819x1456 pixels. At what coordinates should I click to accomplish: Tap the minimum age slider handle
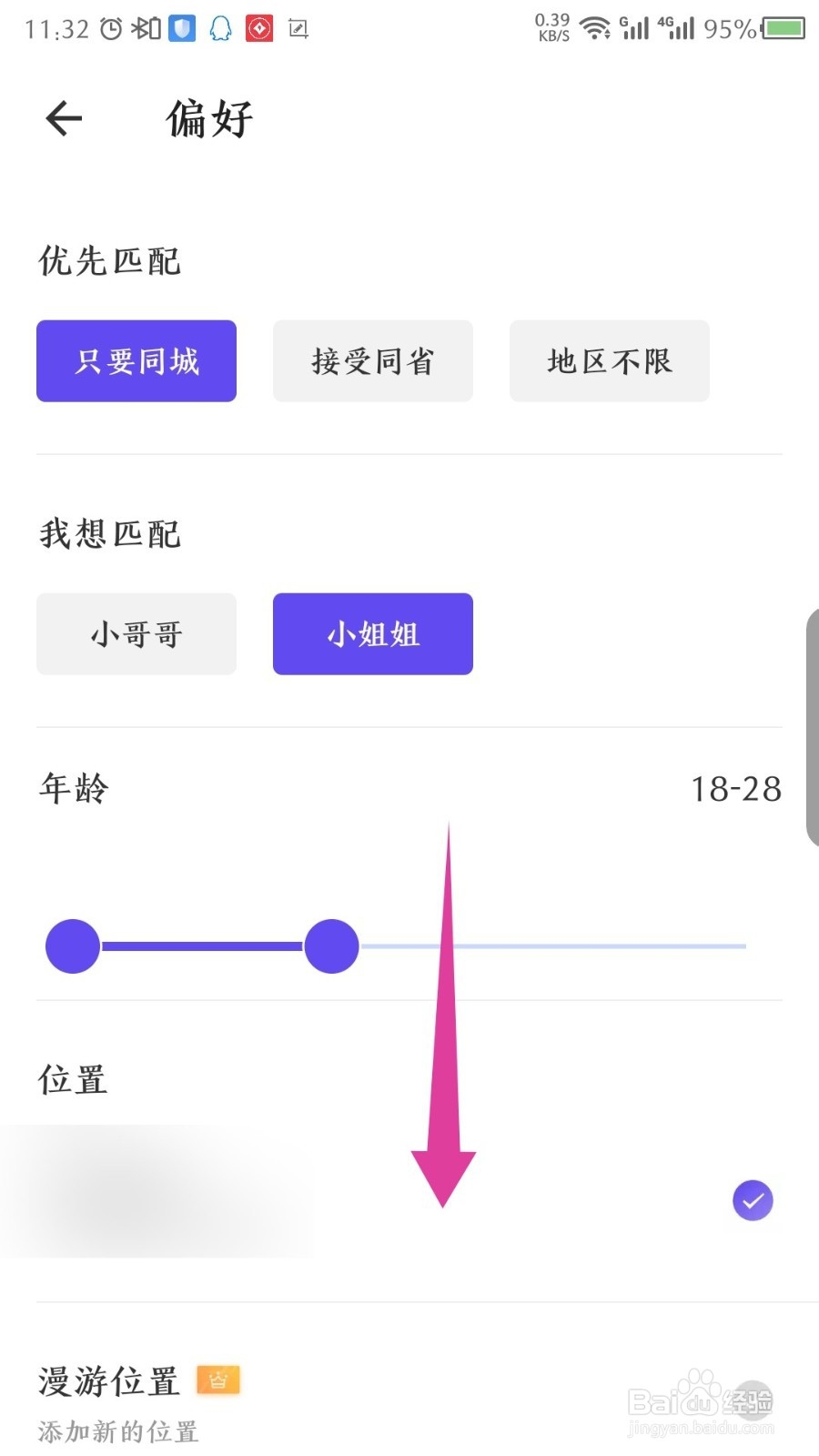click(x=73, y=946)
